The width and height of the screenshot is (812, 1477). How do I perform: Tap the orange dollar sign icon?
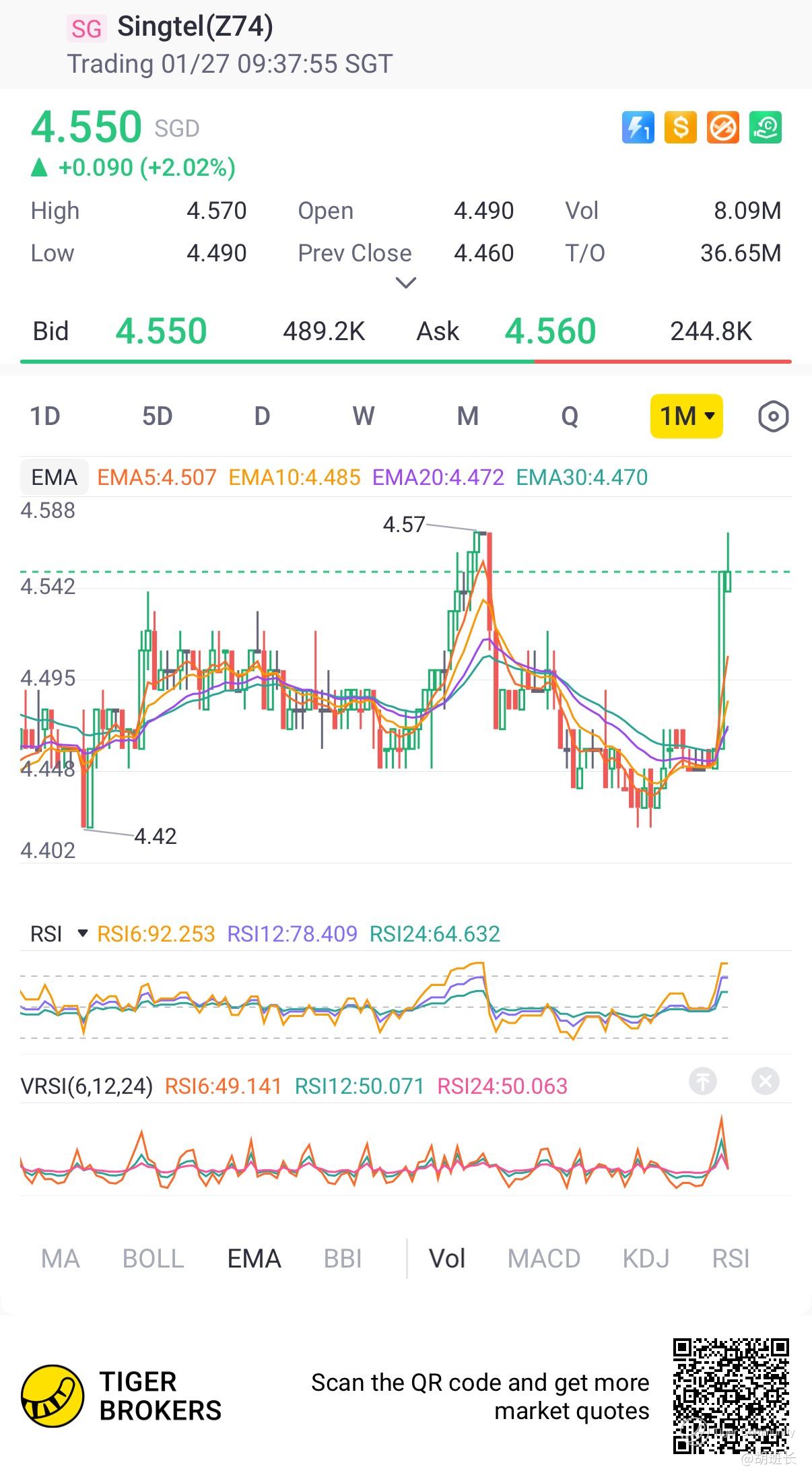pos(680,127)
